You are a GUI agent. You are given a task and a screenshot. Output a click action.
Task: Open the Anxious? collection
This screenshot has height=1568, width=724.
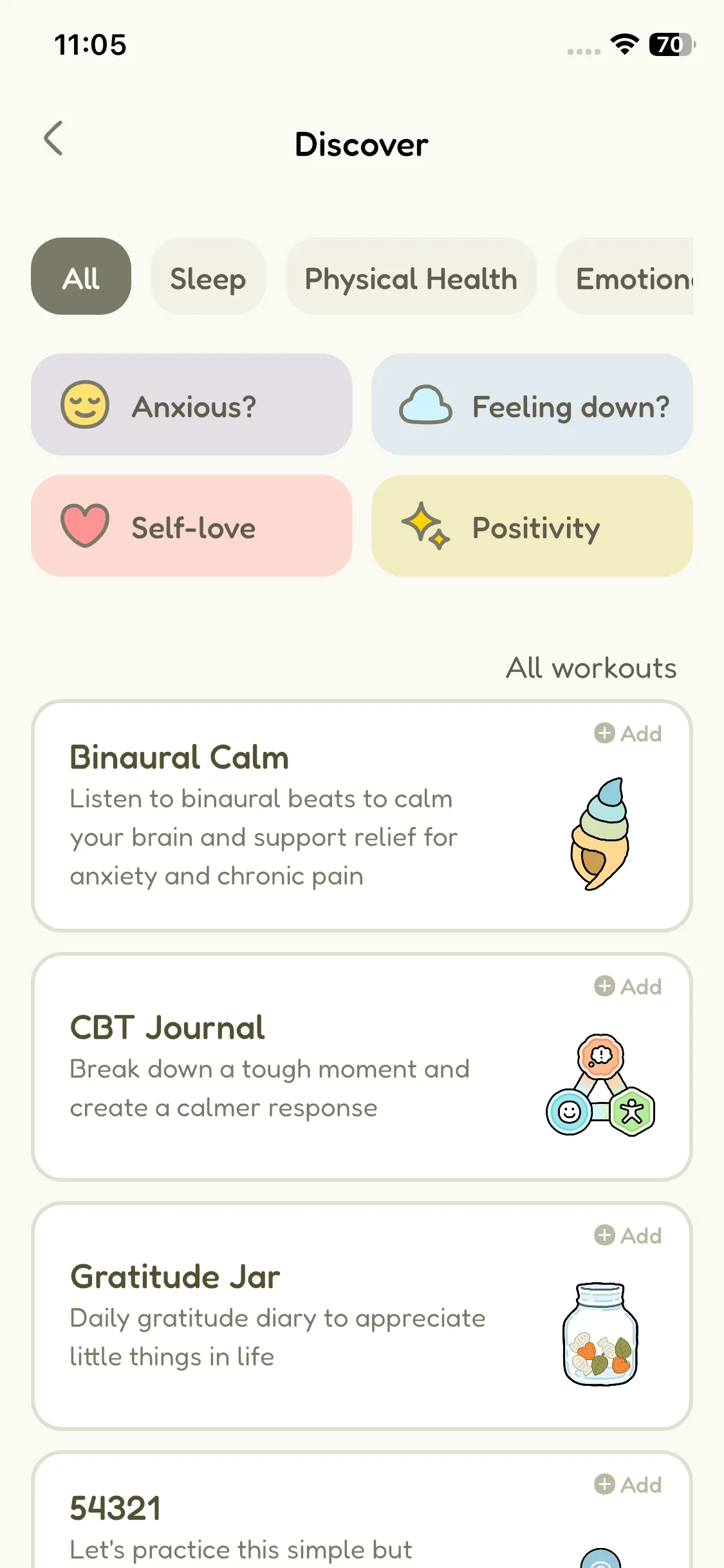192,404
